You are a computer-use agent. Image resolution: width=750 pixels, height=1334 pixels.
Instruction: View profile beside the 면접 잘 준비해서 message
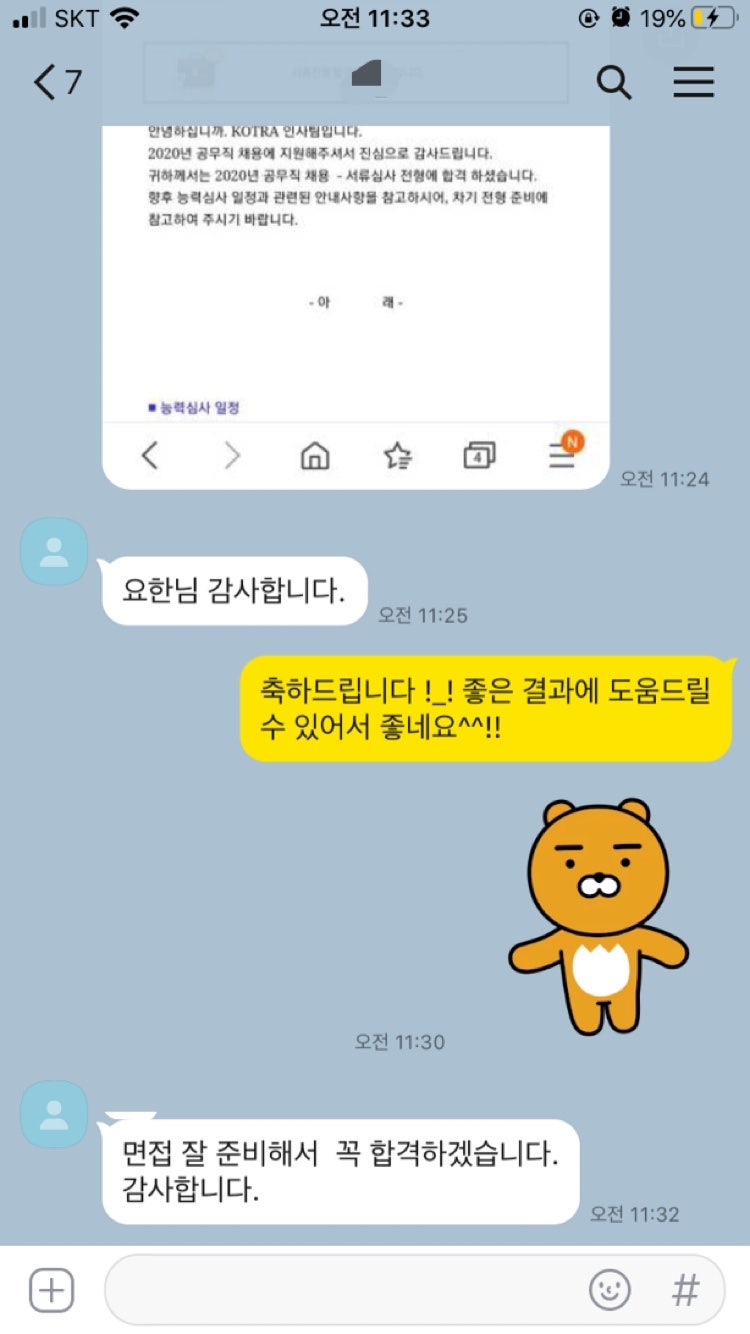54,1113
